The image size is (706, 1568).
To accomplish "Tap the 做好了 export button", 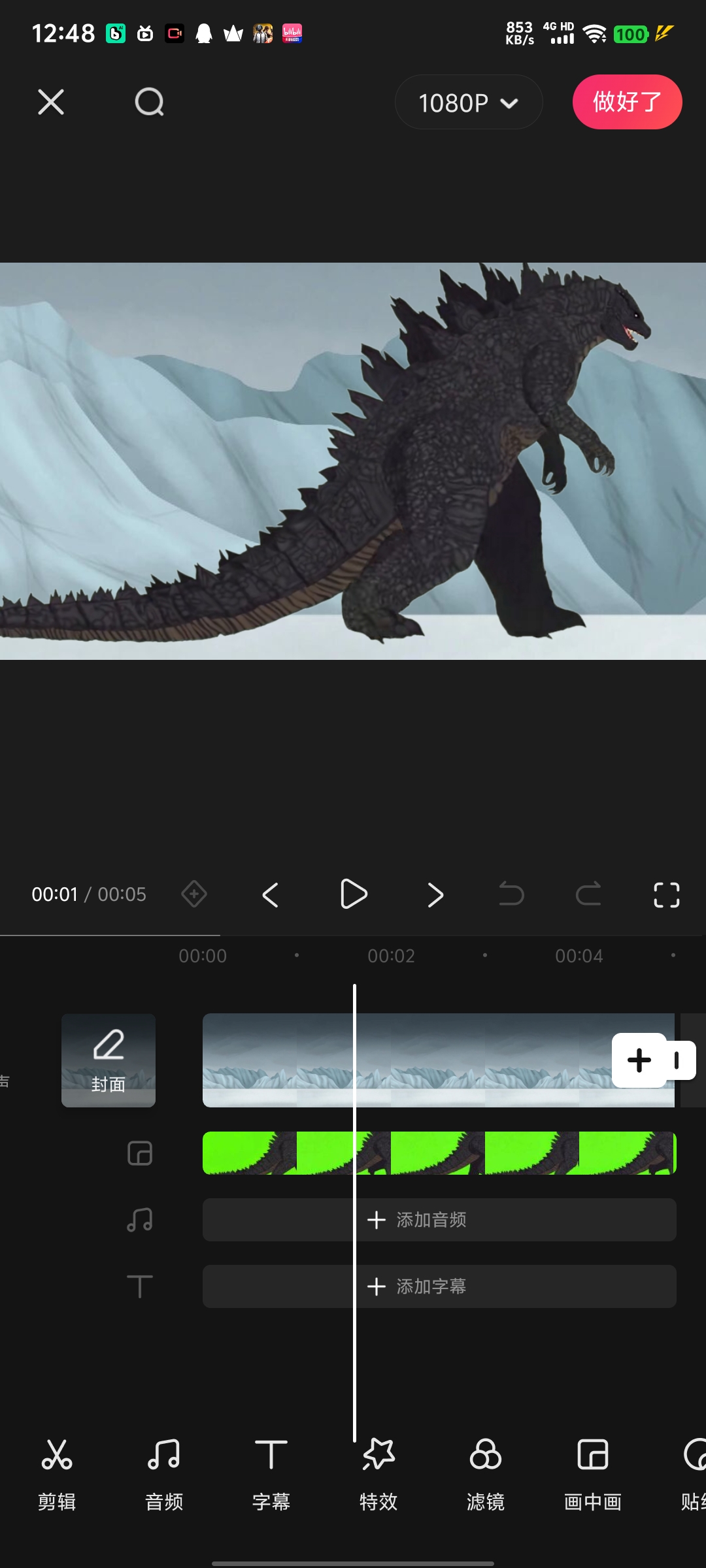I will 627,102.
